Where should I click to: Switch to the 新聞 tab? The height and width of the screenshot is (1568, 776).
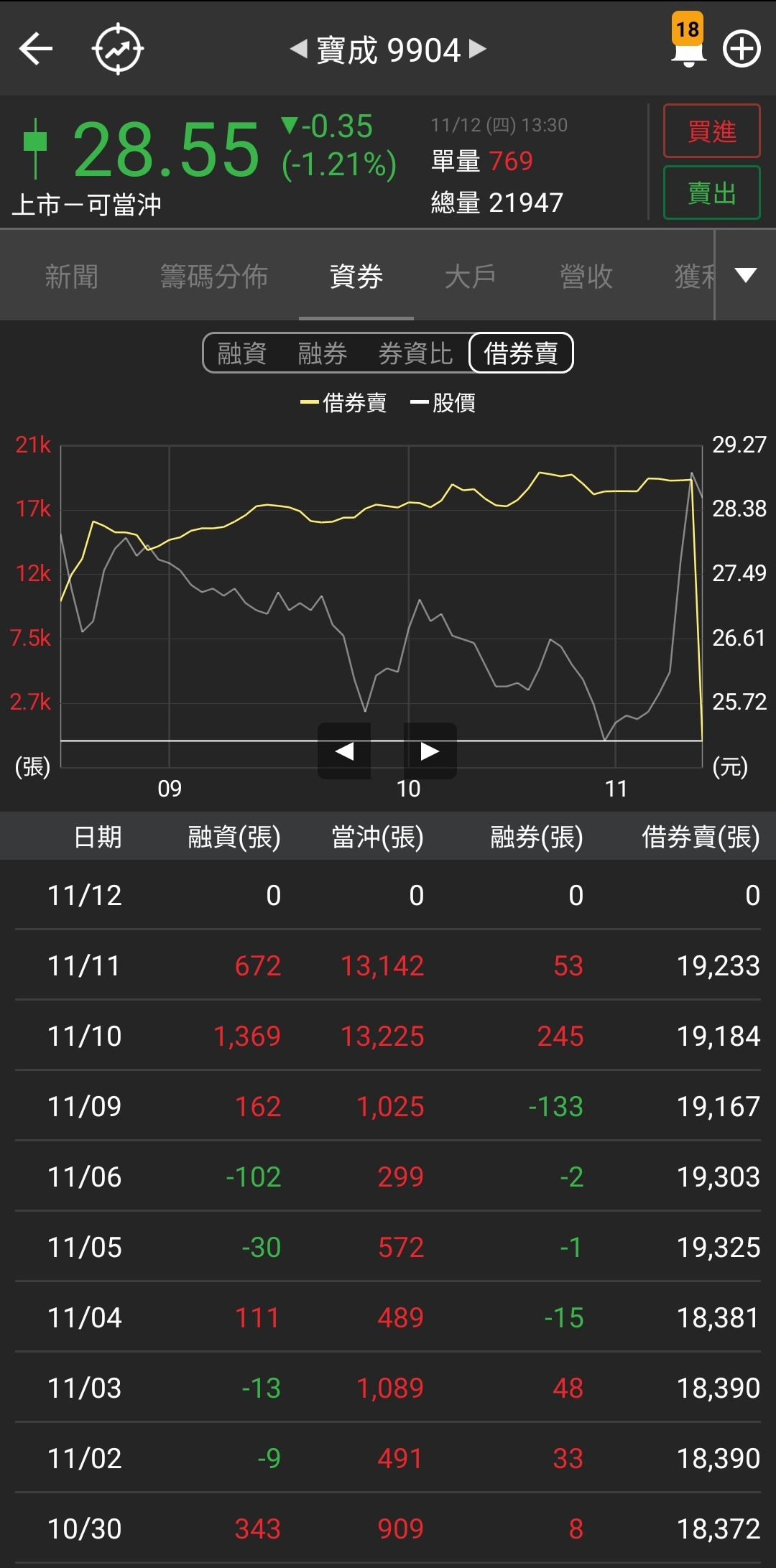(71, 277)
